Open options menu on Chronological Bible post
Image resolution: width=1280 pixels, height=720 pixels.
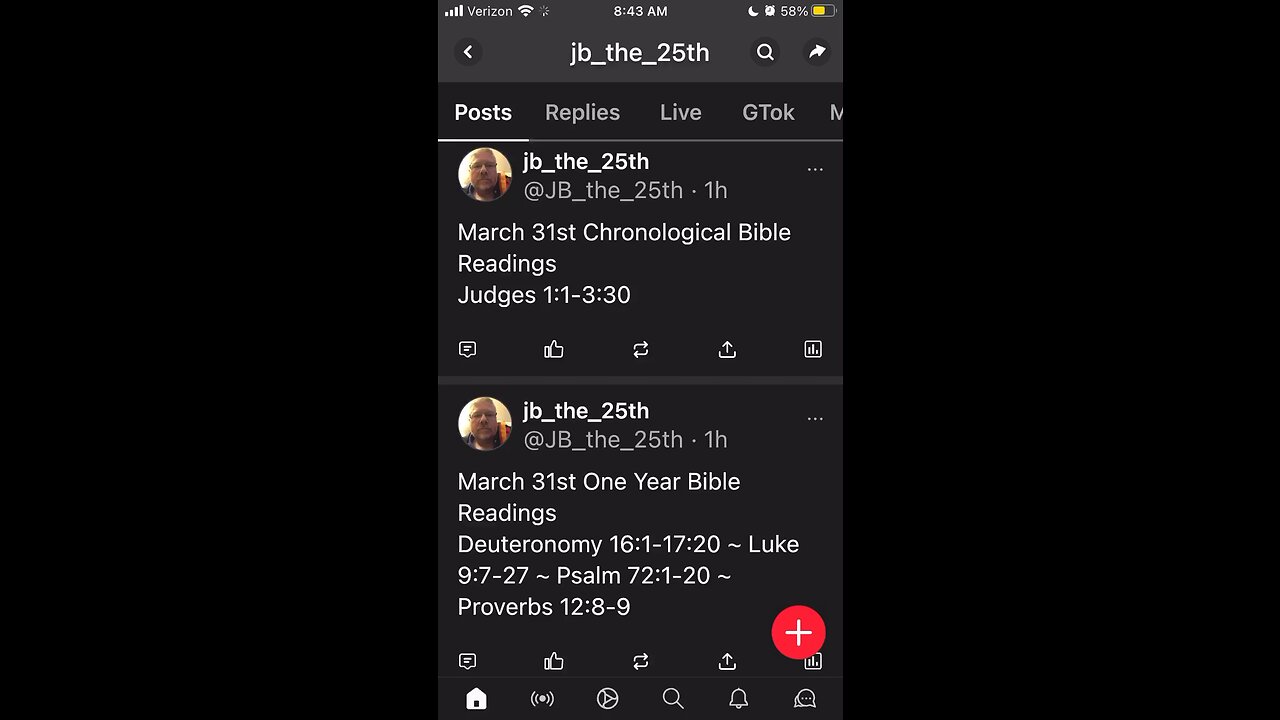tap(815, 169)
